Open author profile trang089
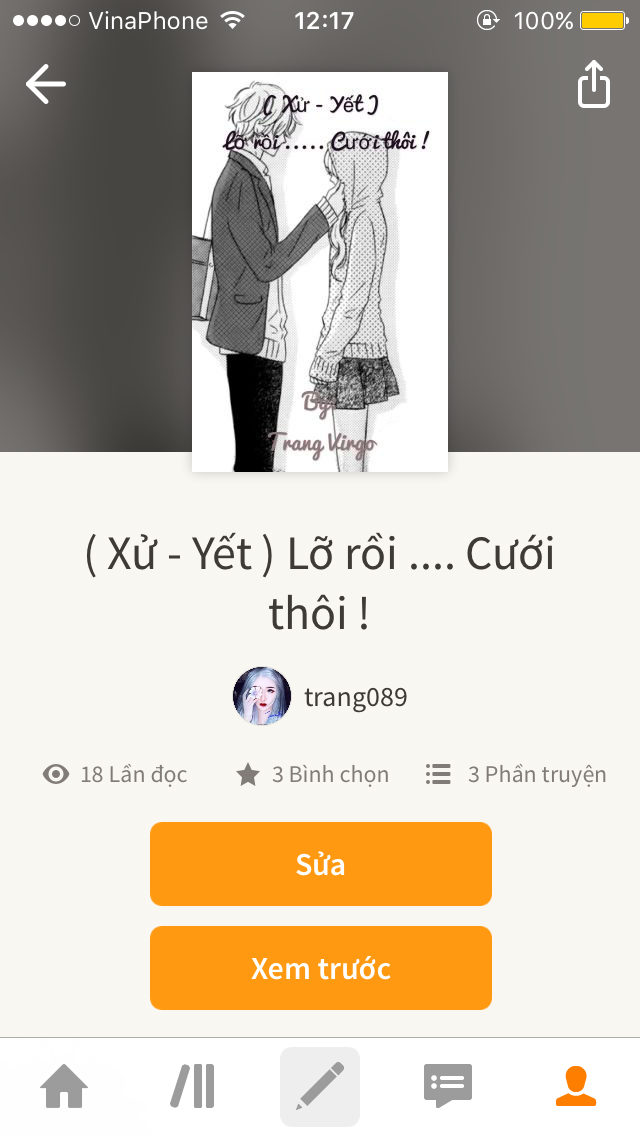Viewport: 640px width, 1136px height. pos(321,697)
